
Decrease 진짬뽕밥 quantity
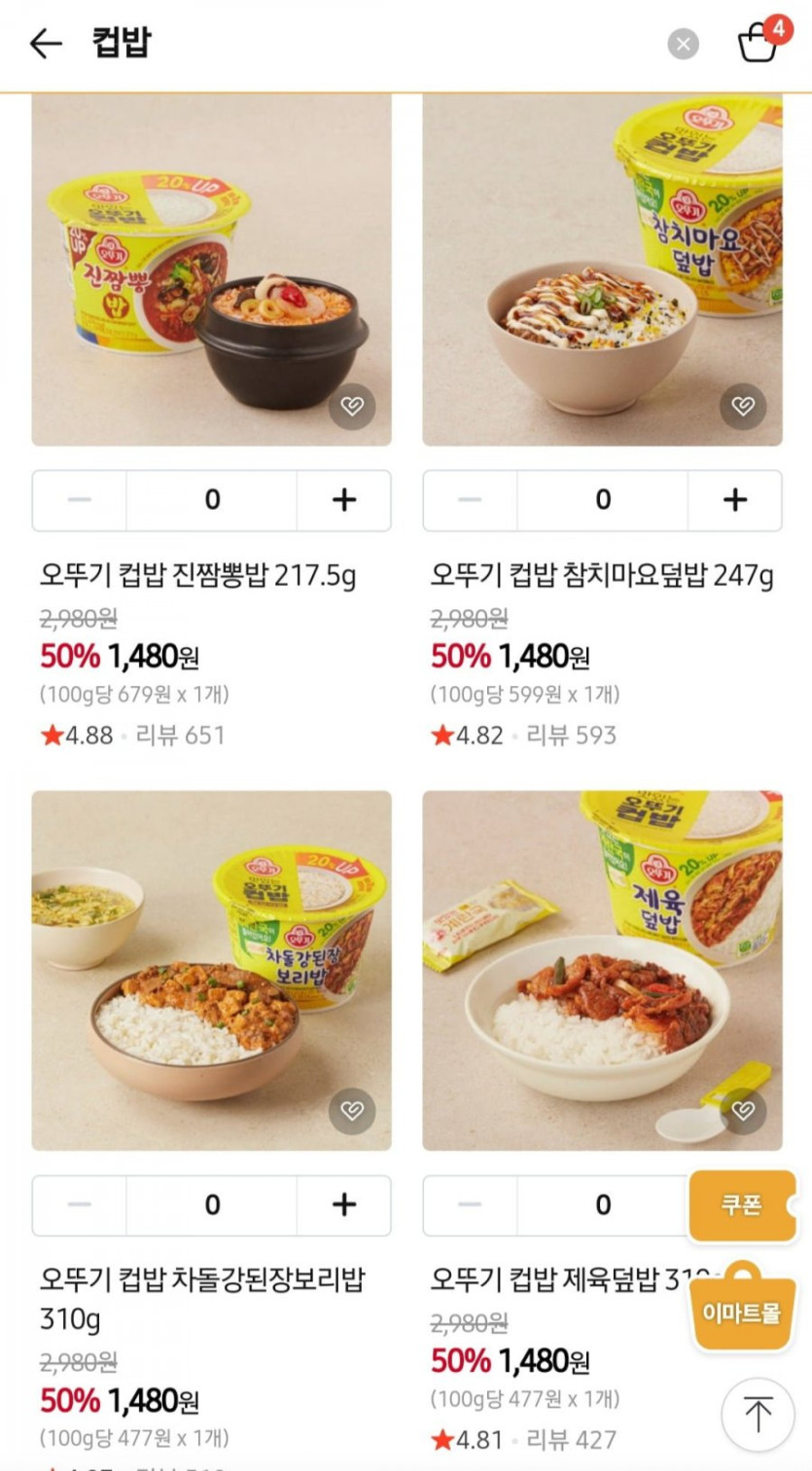[80, 500]
